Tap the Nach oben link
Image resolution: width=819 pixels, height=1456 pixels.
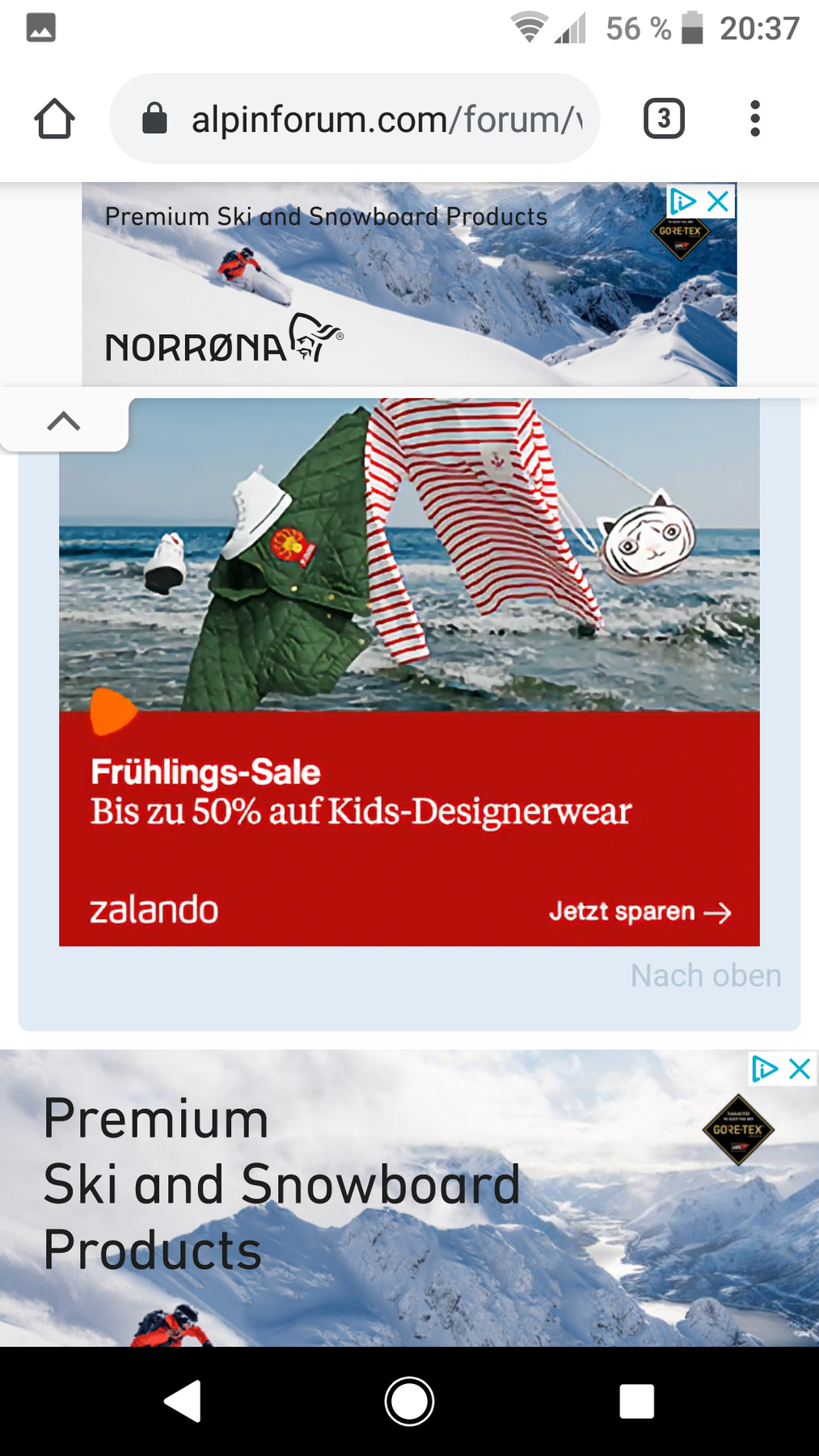[705, 976]
